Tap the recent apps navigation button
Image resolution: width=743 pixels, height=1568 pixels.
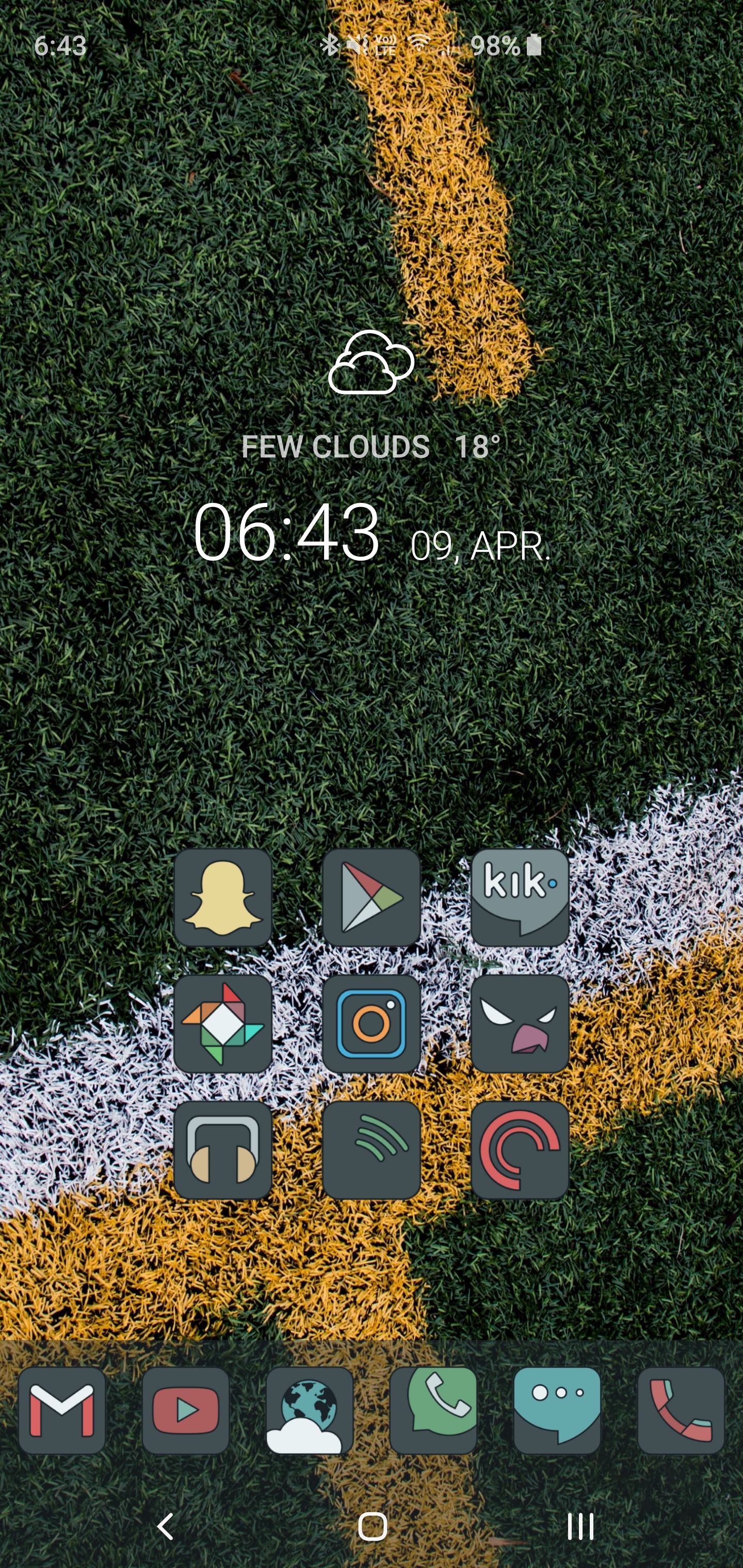(580, 1526)
